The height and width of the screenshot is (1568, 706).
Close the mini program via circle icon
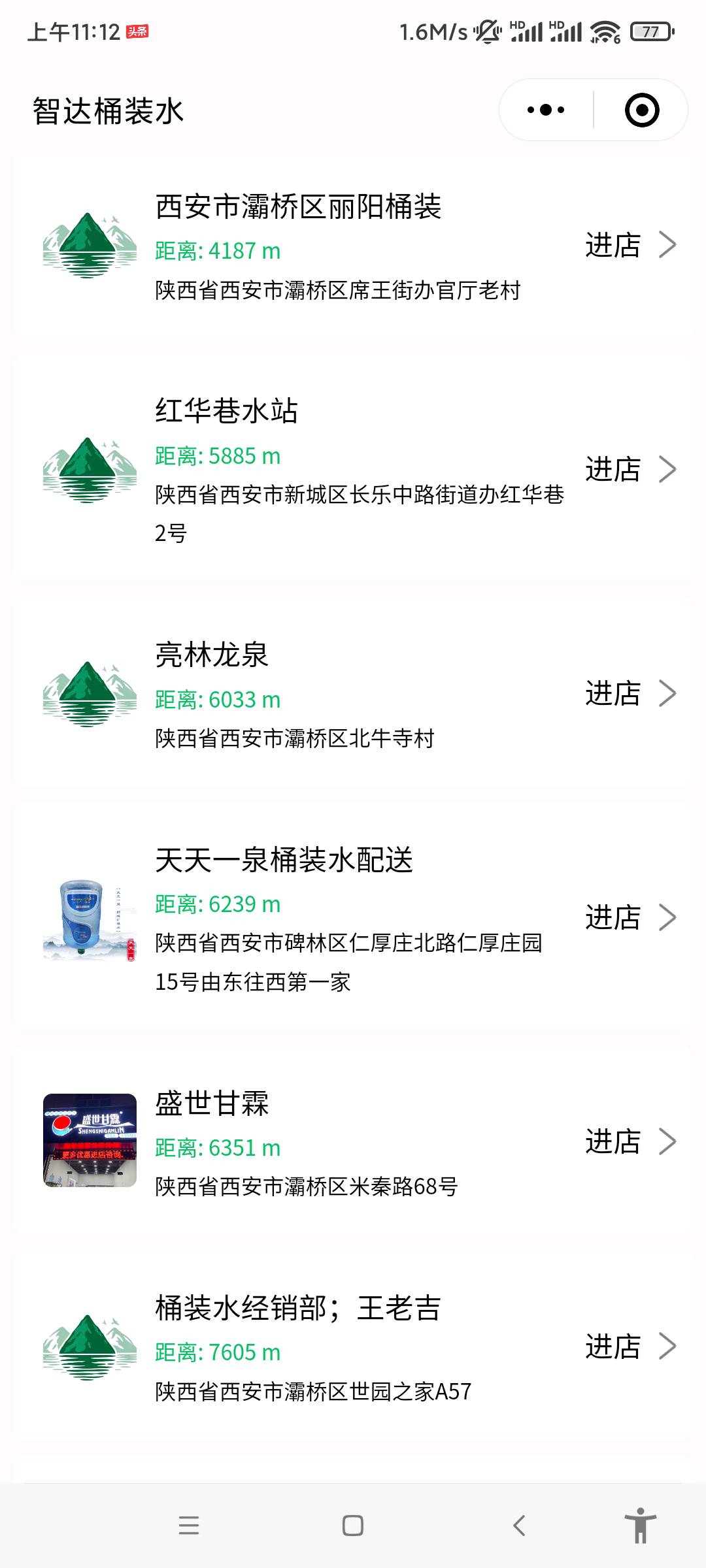click(x=641, y=110)
